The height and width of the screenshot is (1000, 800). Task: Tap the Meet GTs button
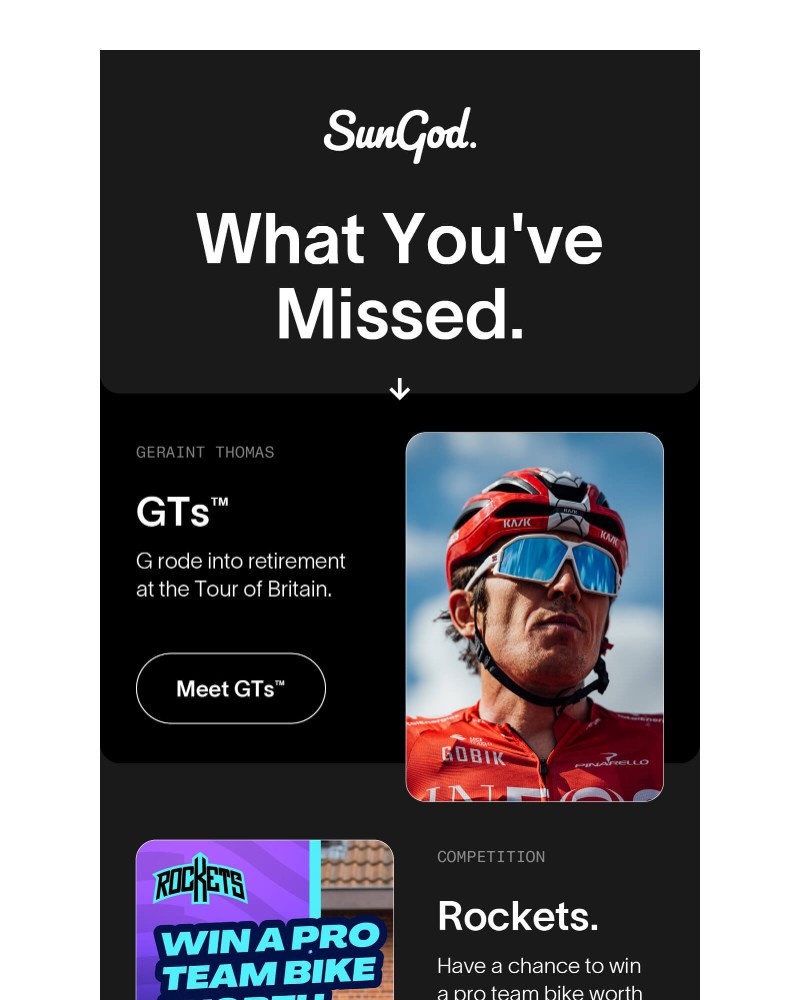pyautogui.click(x=231, y=688)
